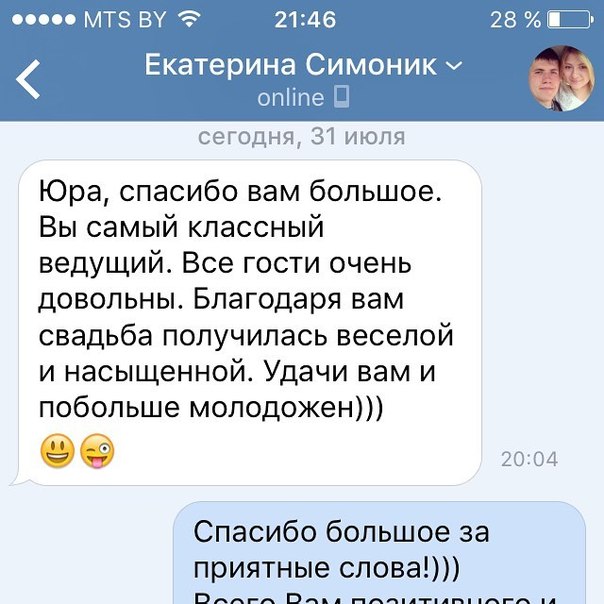Go back to the conversations list
This screenshot has width=604, height=604.
[30, 80]
